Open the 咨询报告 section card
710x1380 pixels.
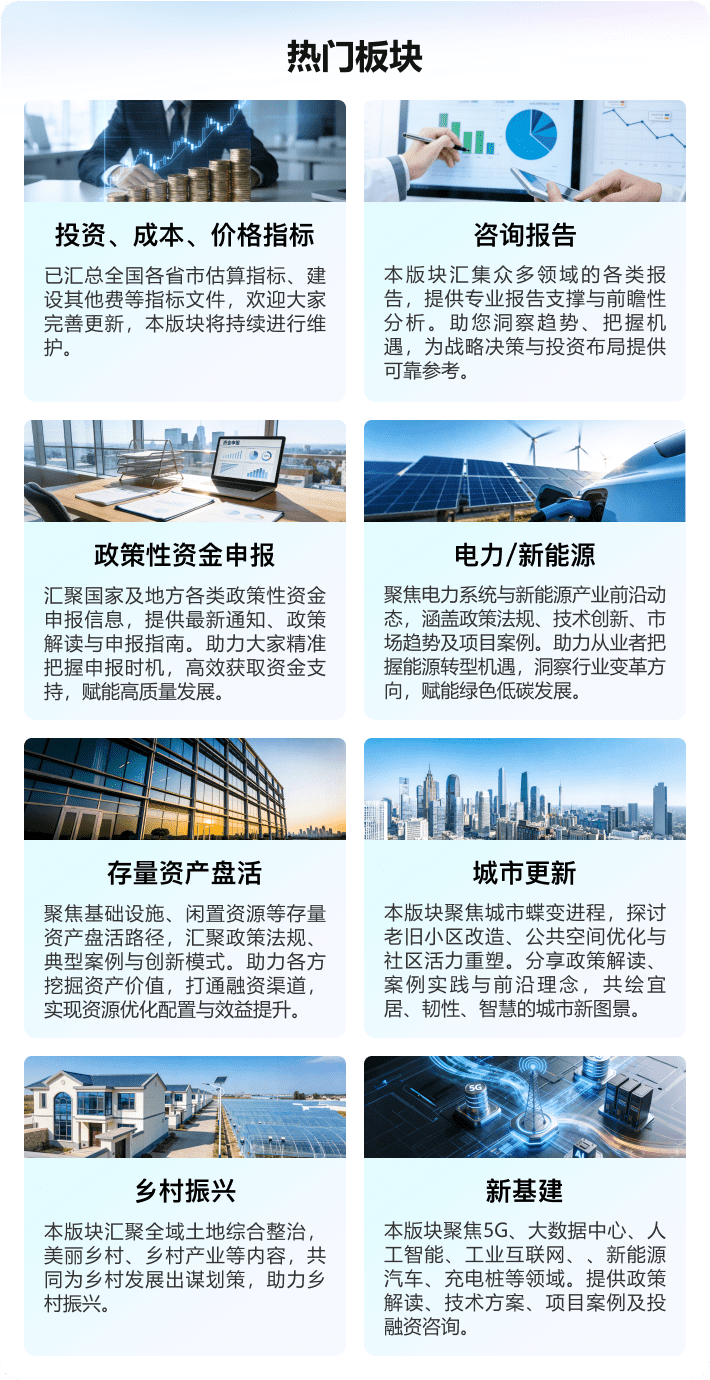click(x=525, y=250)
